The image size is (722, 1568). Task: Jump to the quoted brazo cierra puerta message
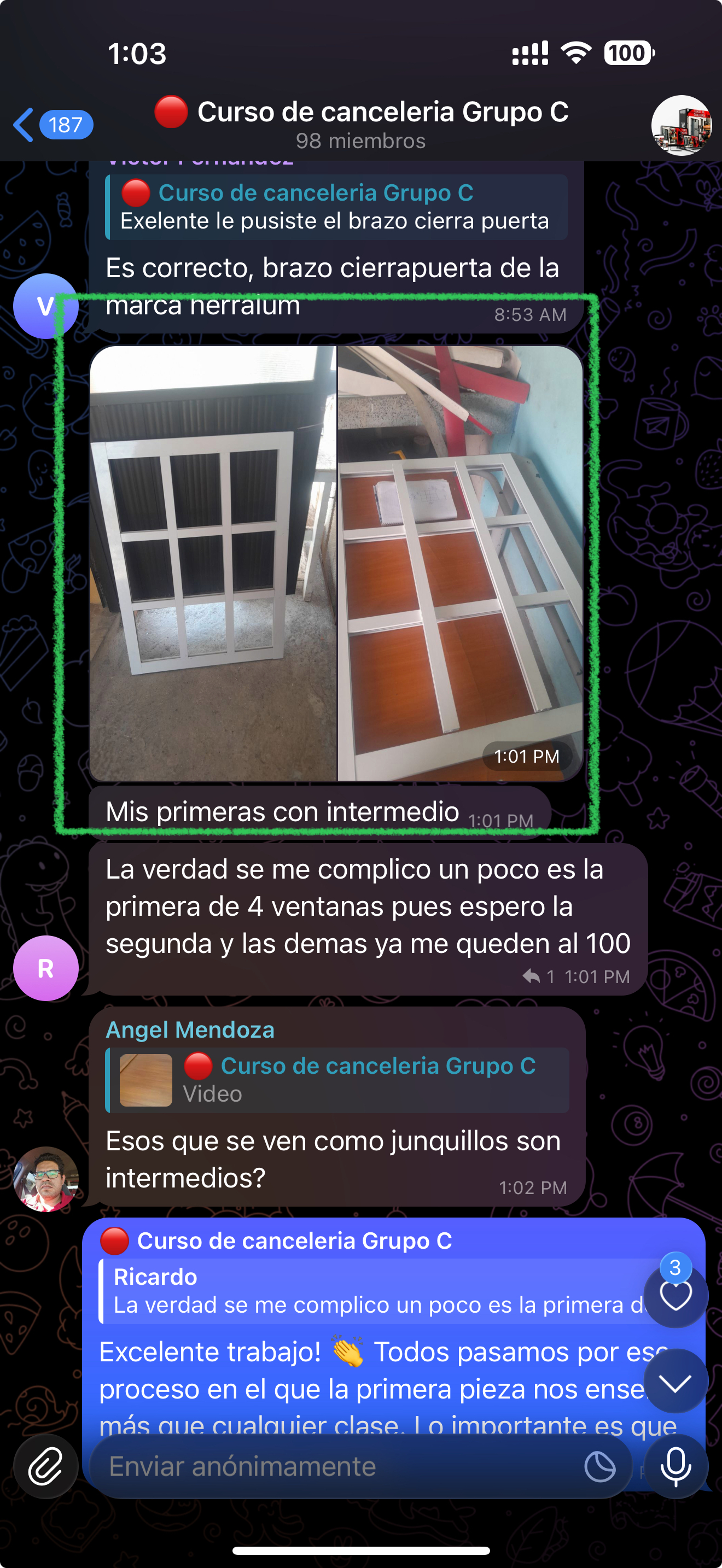coord(336,207)
